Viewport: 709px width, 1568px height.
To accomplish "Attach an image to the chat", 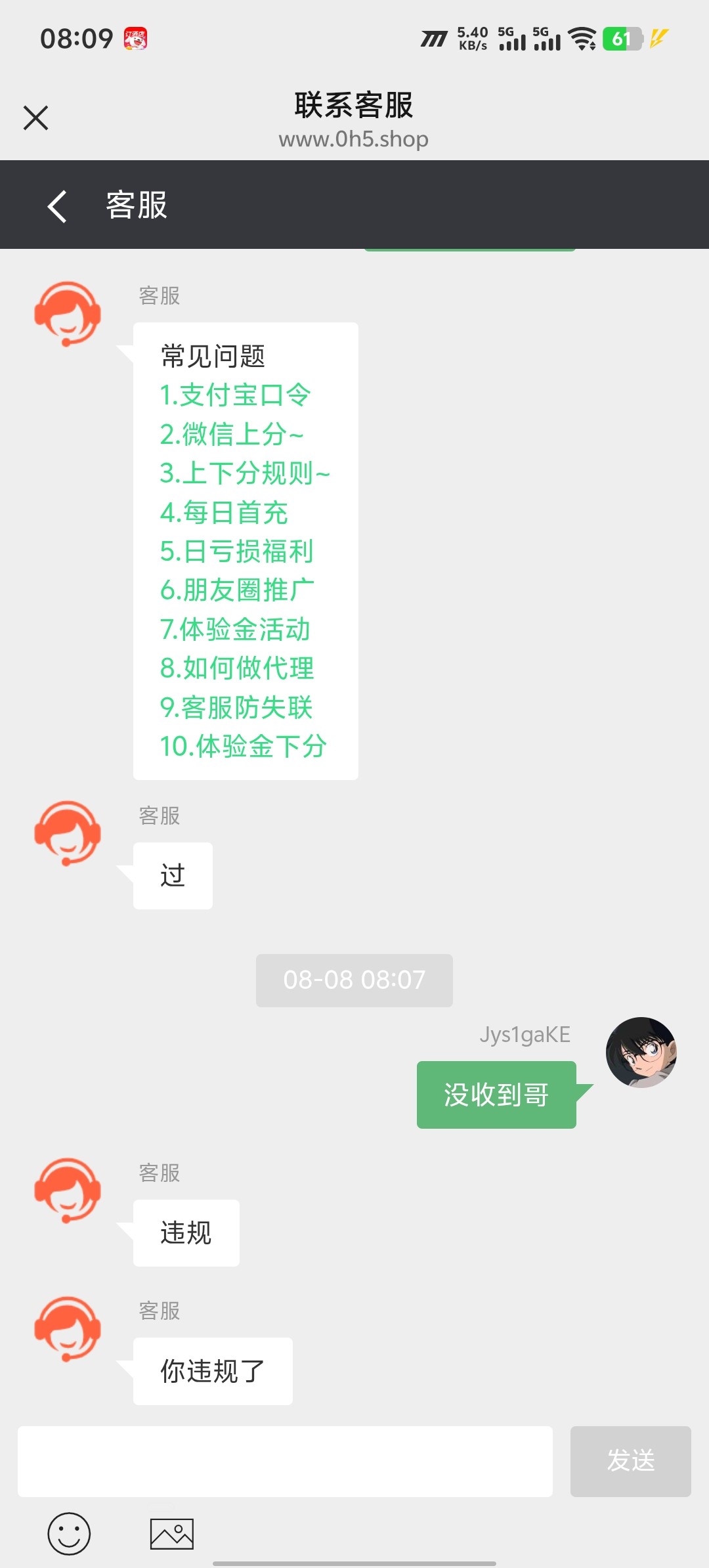I will pyautogui.click(x=172, y=1534).
